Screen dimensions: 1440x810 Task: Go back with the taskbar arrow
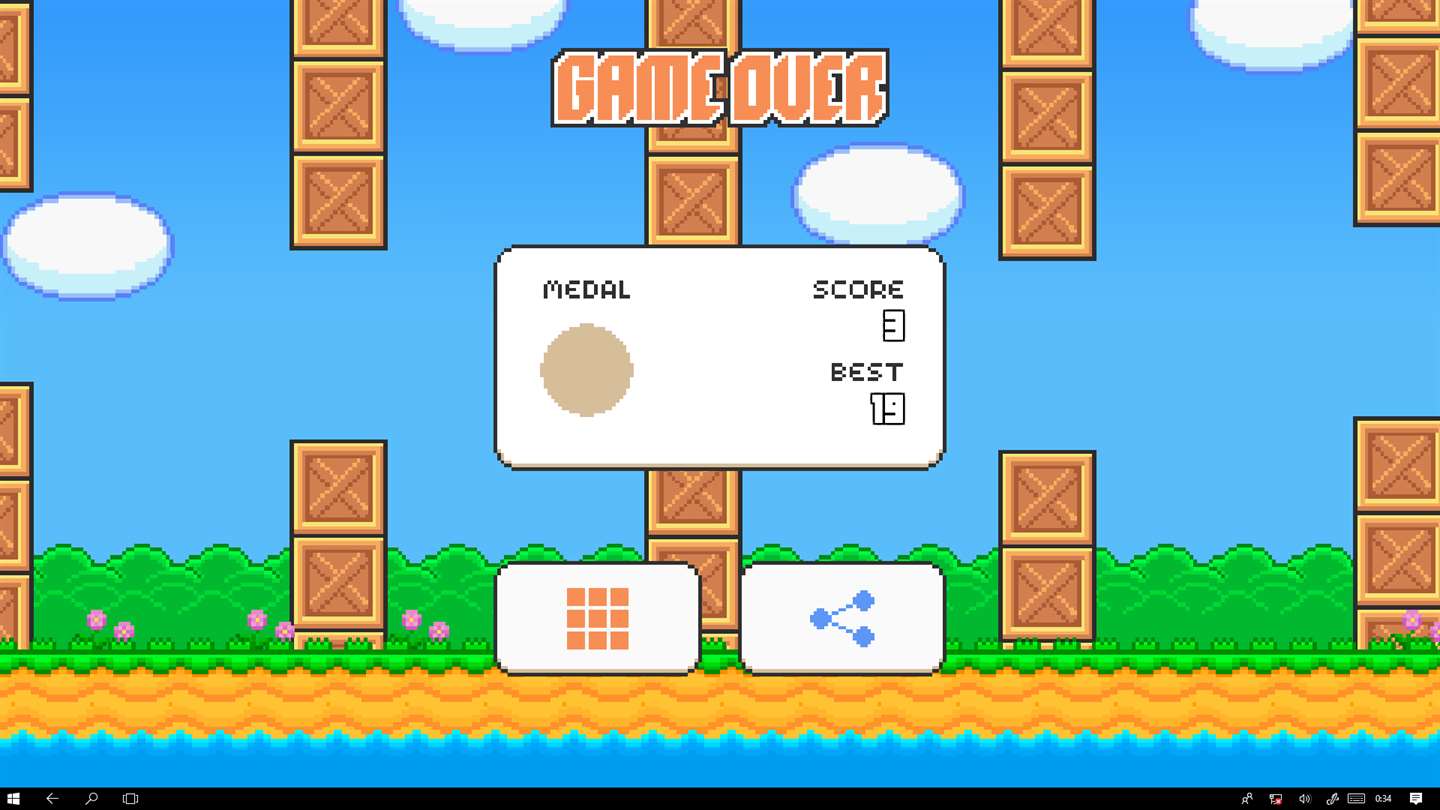click(x=52, y=799)
